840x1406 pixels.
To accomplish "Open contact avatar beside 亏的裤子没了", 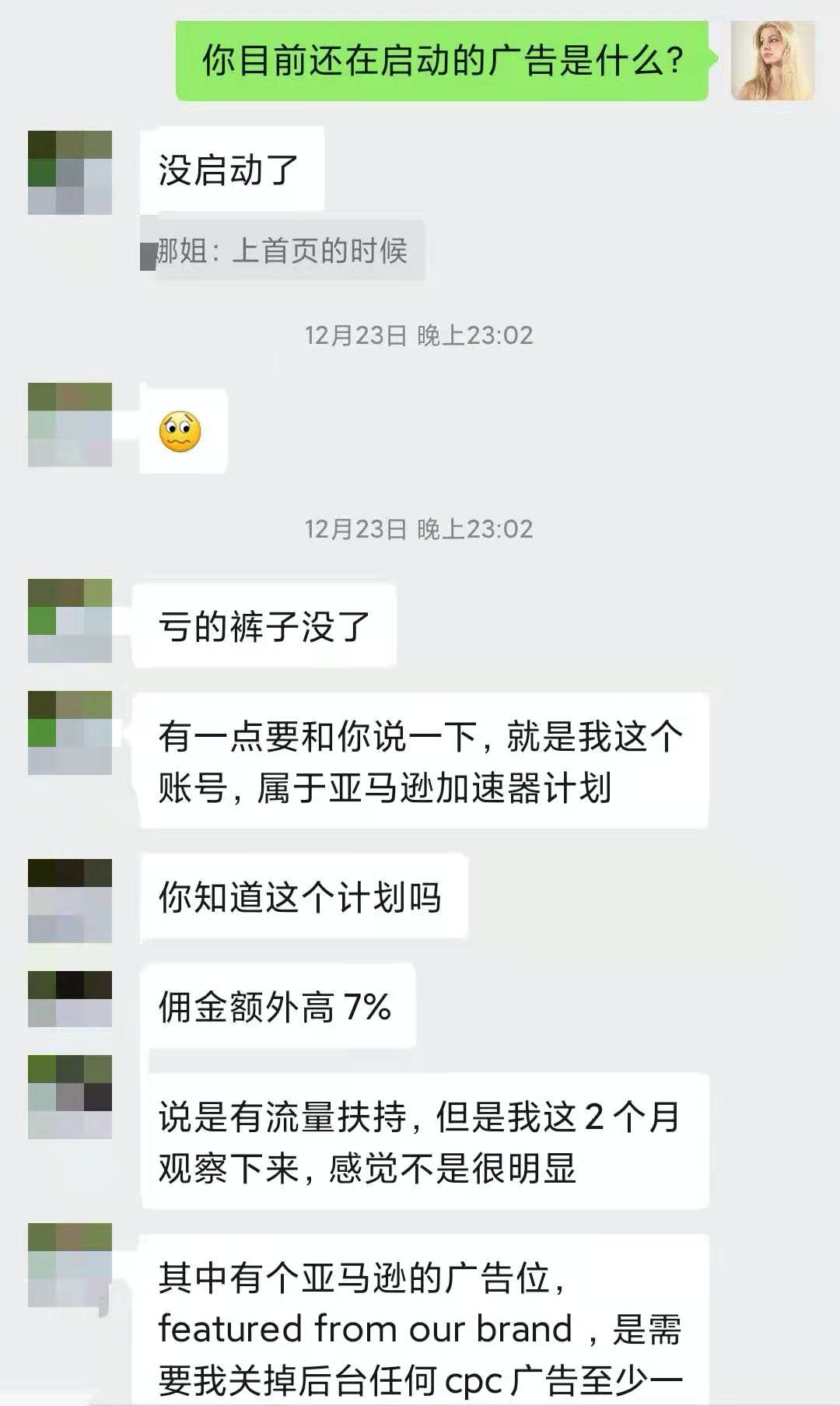I will pyautogui.click(x=70, y=621).
